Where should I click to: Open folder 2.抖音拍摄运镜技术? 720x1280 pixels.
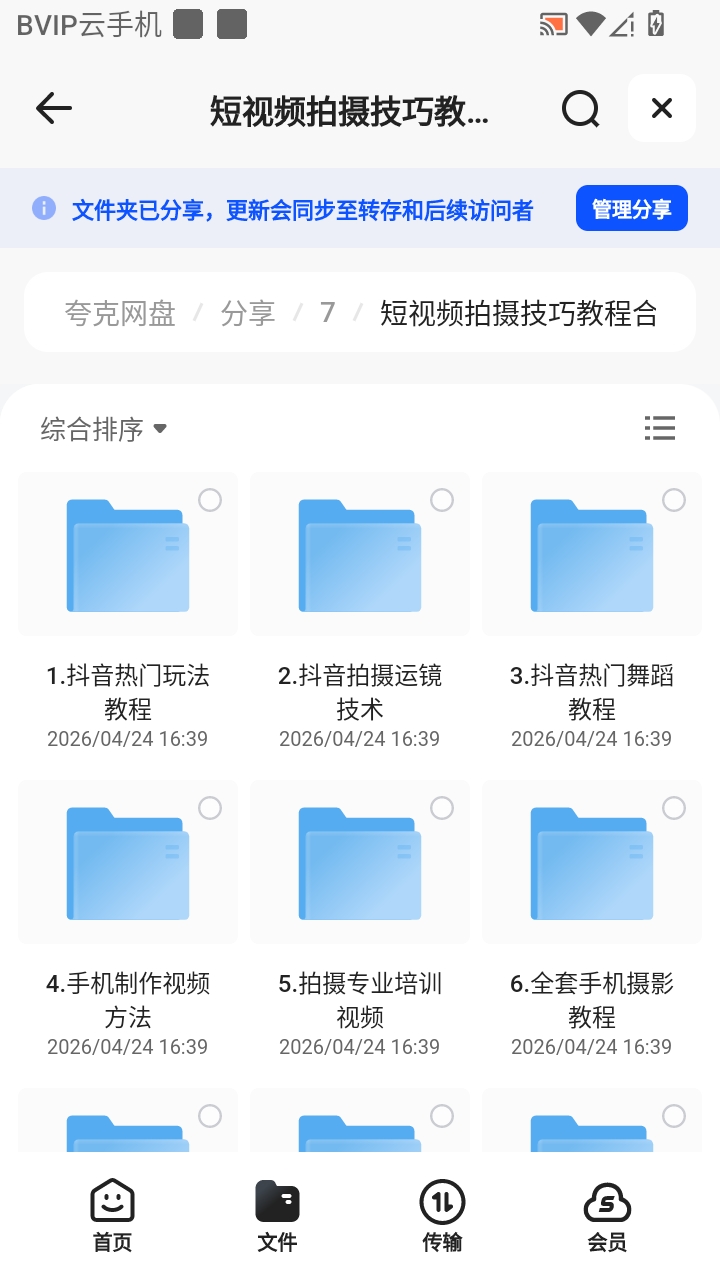360,610
